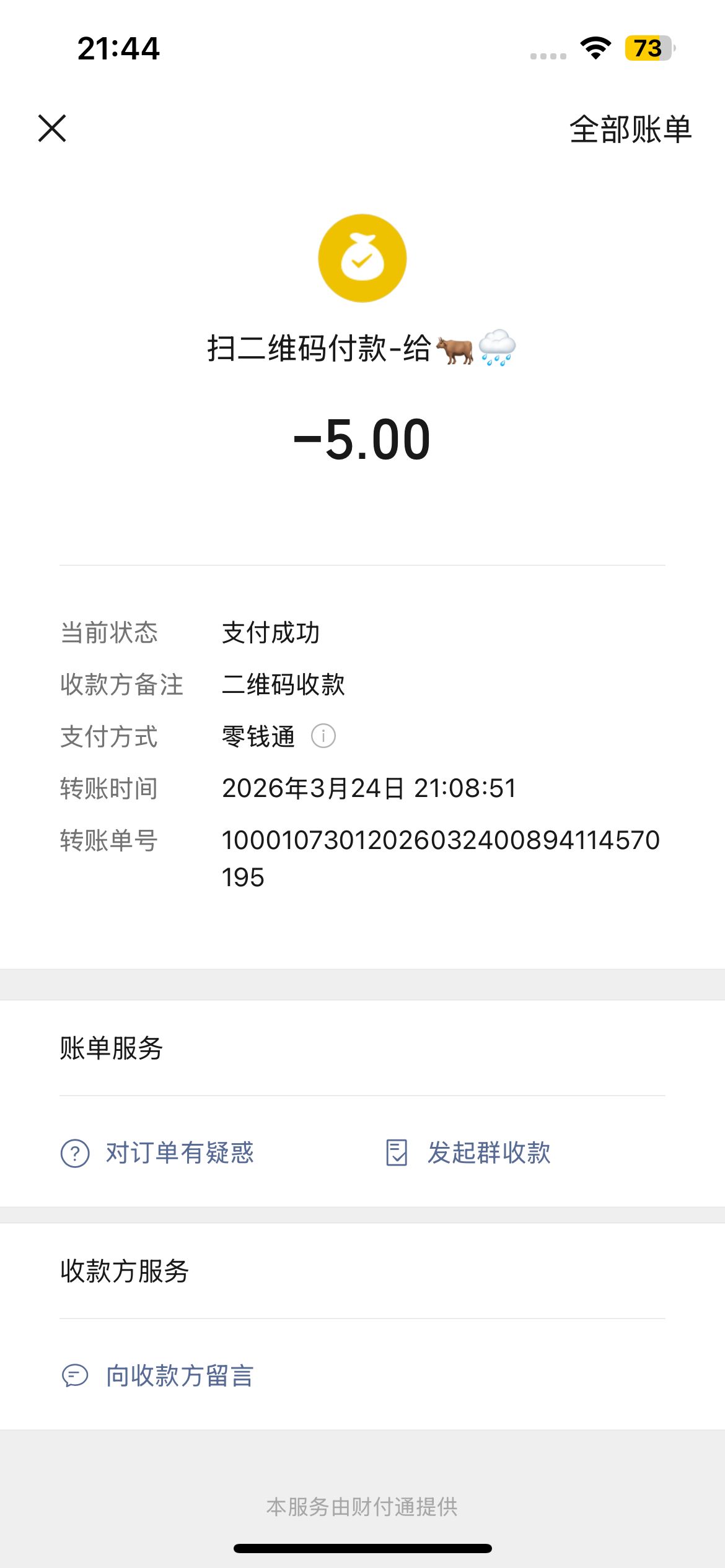Tap the info icon next to 零钱通
The height and width of the screenshot is (1568, 725).
pyautogui.click(x=325, y=738)
